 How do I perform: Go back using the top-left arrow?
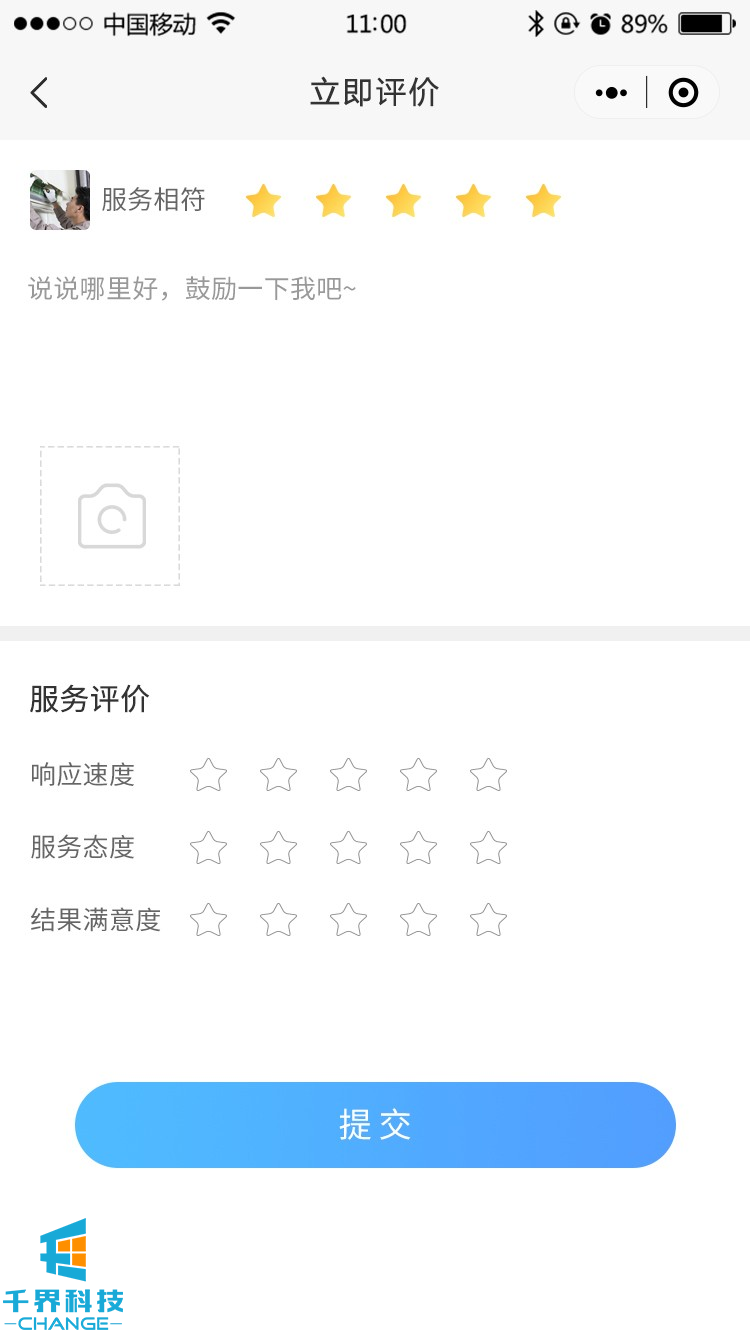(39, 93)
